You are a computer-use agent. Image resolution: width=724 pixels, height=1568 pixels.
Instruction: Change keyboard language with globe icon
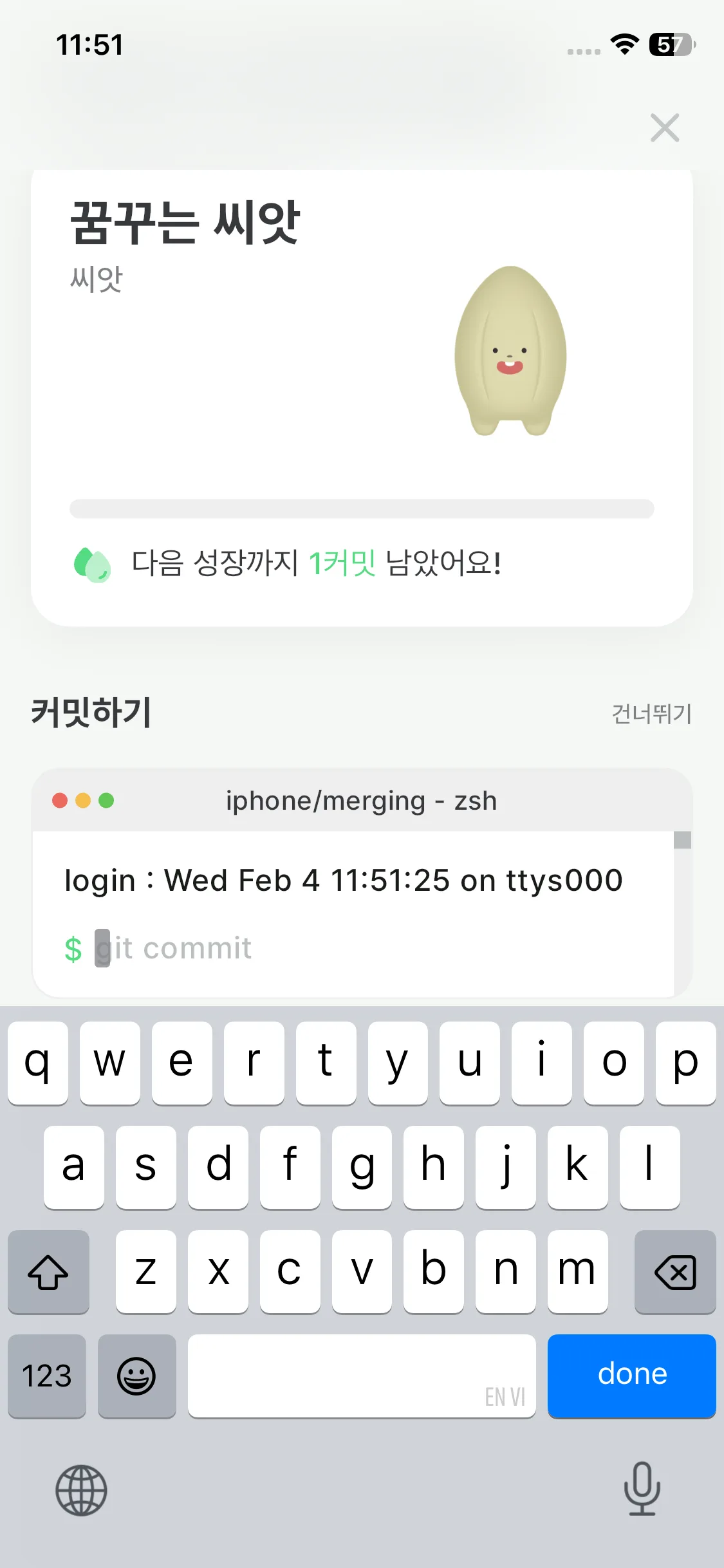click(81, 1489)
